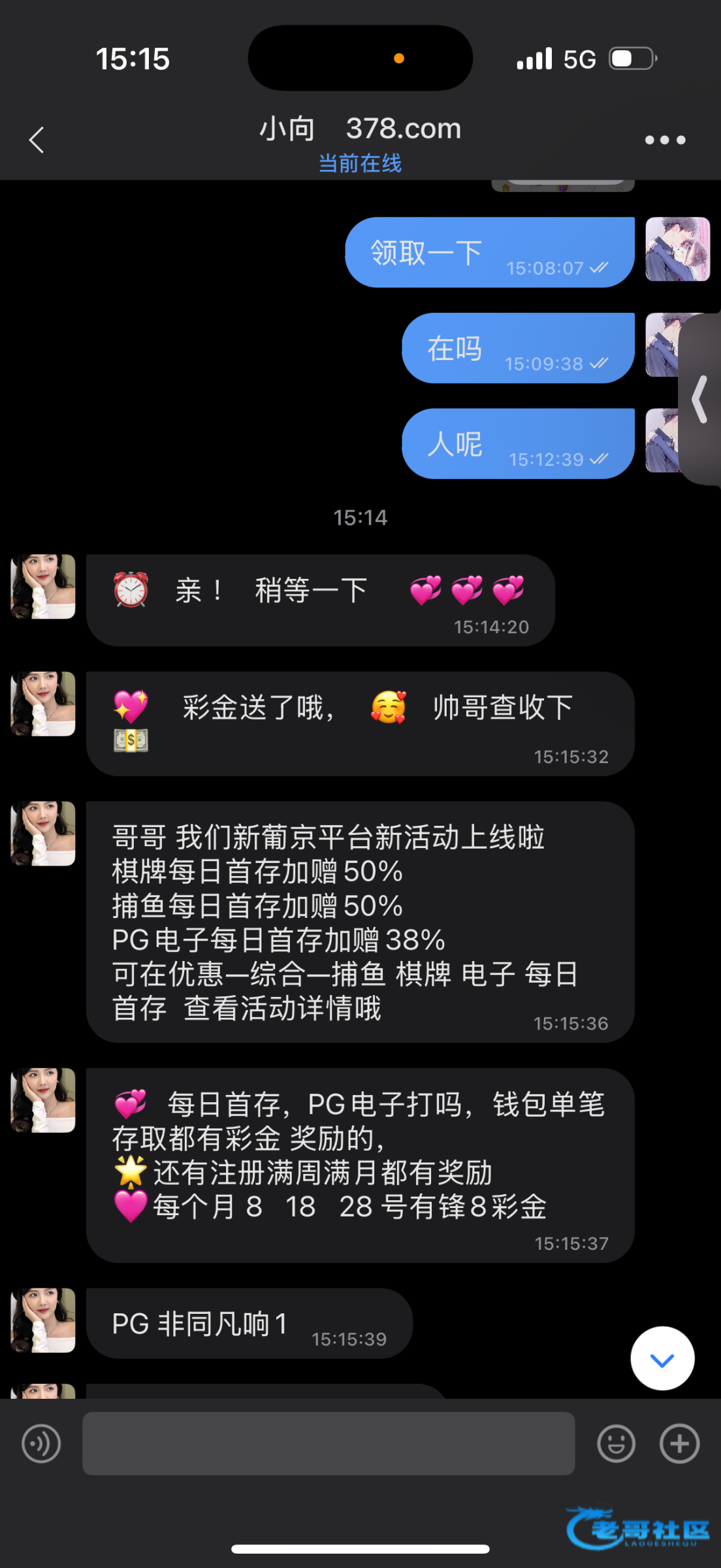Screen dimensions: 721x1568
Task: Jump to the latest message
Action: click(662, 1358)
